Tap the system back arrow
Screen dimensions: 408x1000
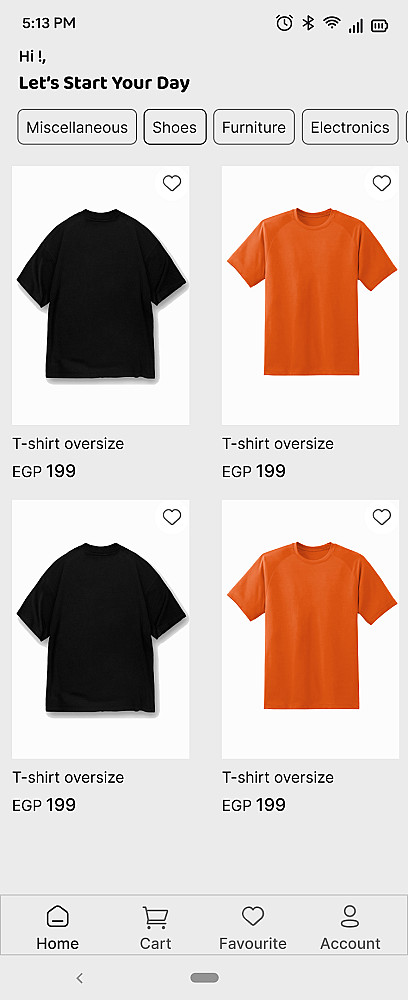point(80,978)
